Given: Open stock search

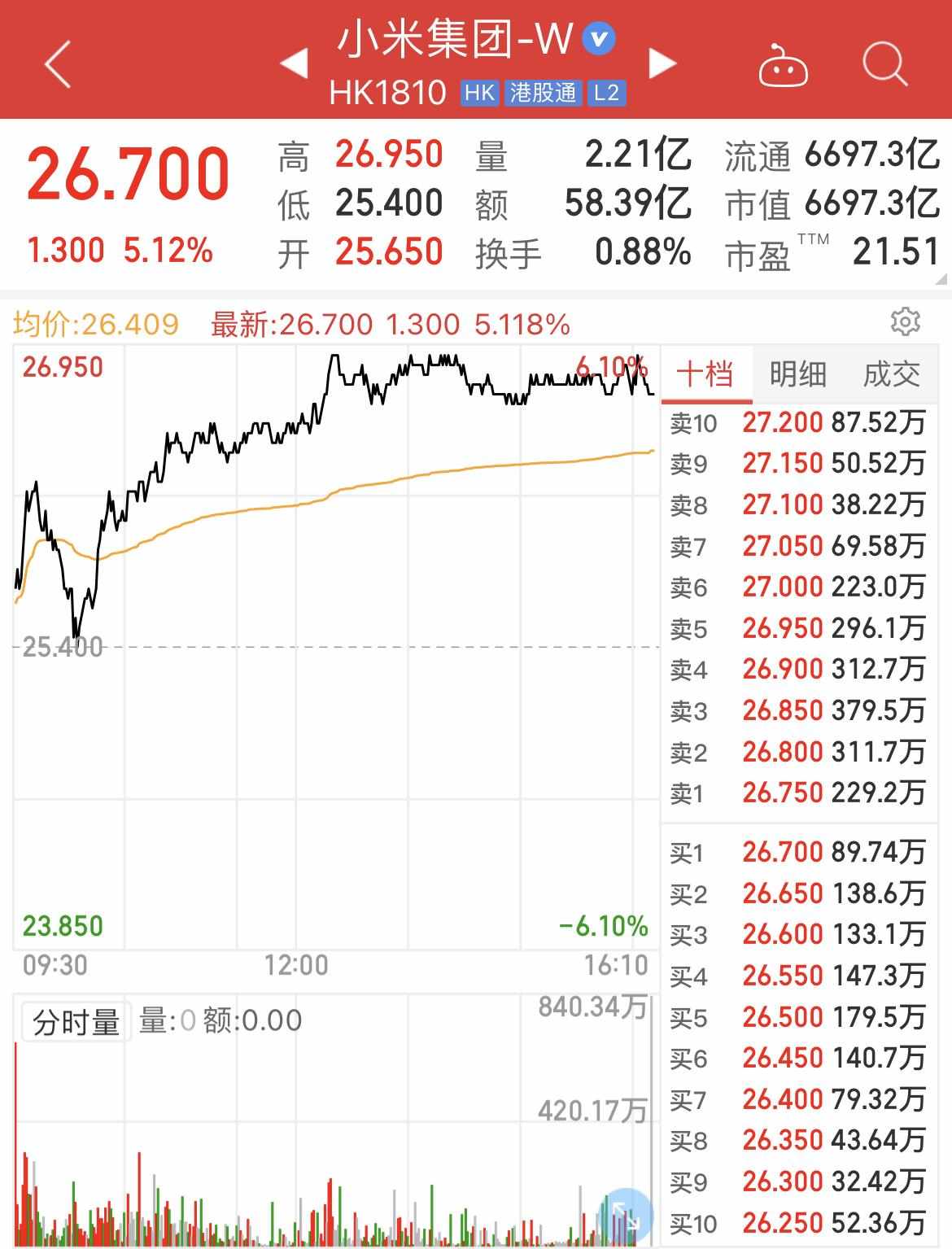Looking at the screenshot, I should (x=884, y=63).
